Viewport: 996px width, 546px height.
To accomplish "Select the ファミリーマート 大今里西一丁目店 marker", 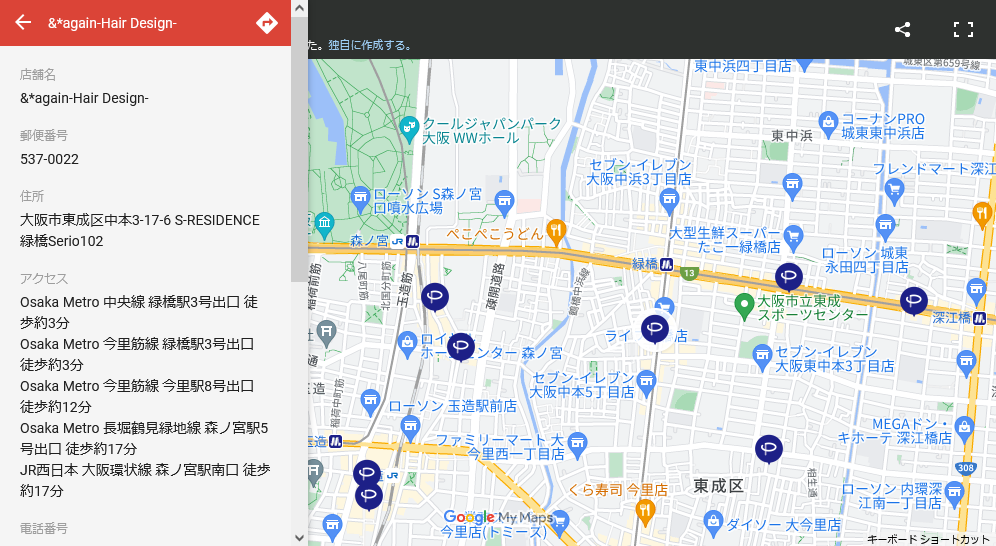I will coord(577,442).
